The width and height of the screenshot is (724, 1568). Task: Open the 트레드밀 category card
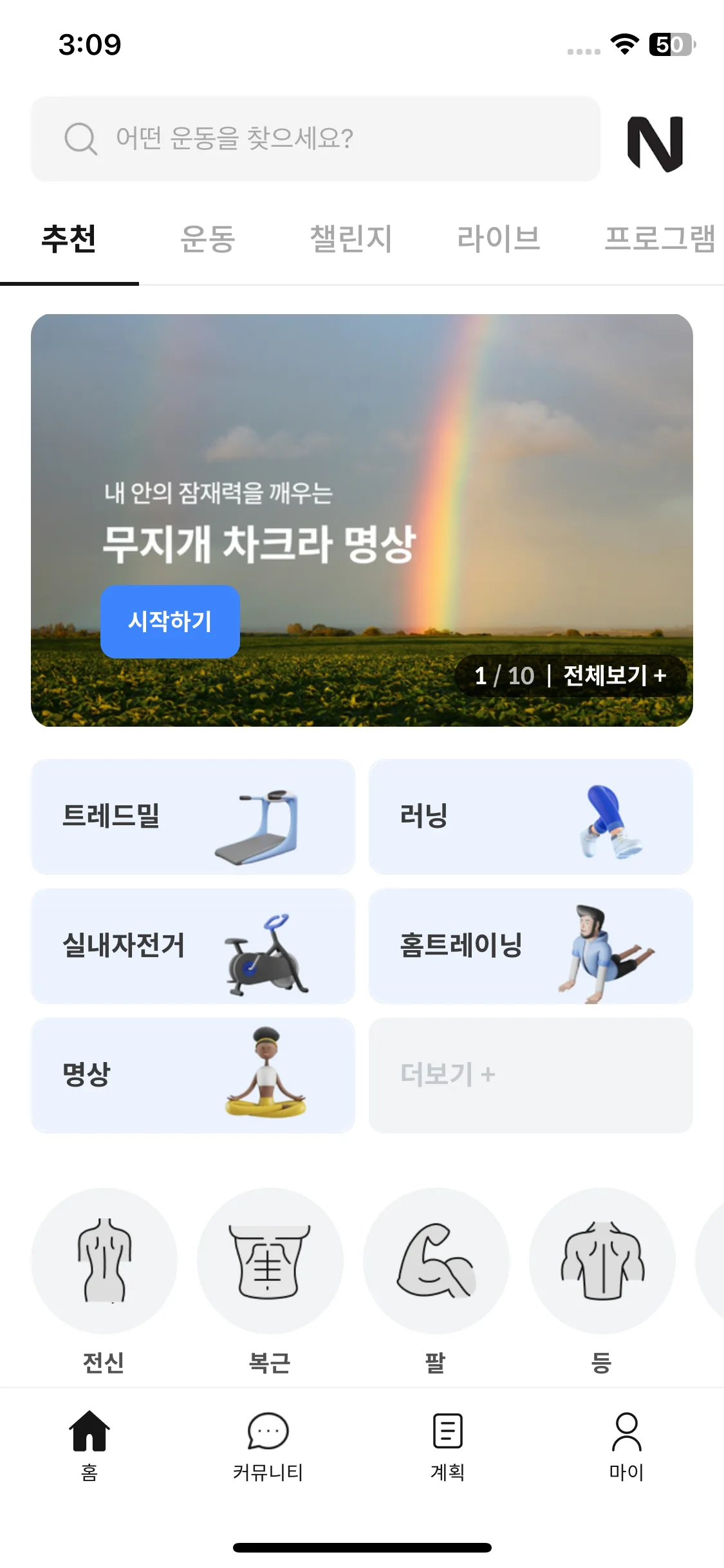tap(193, 816)
